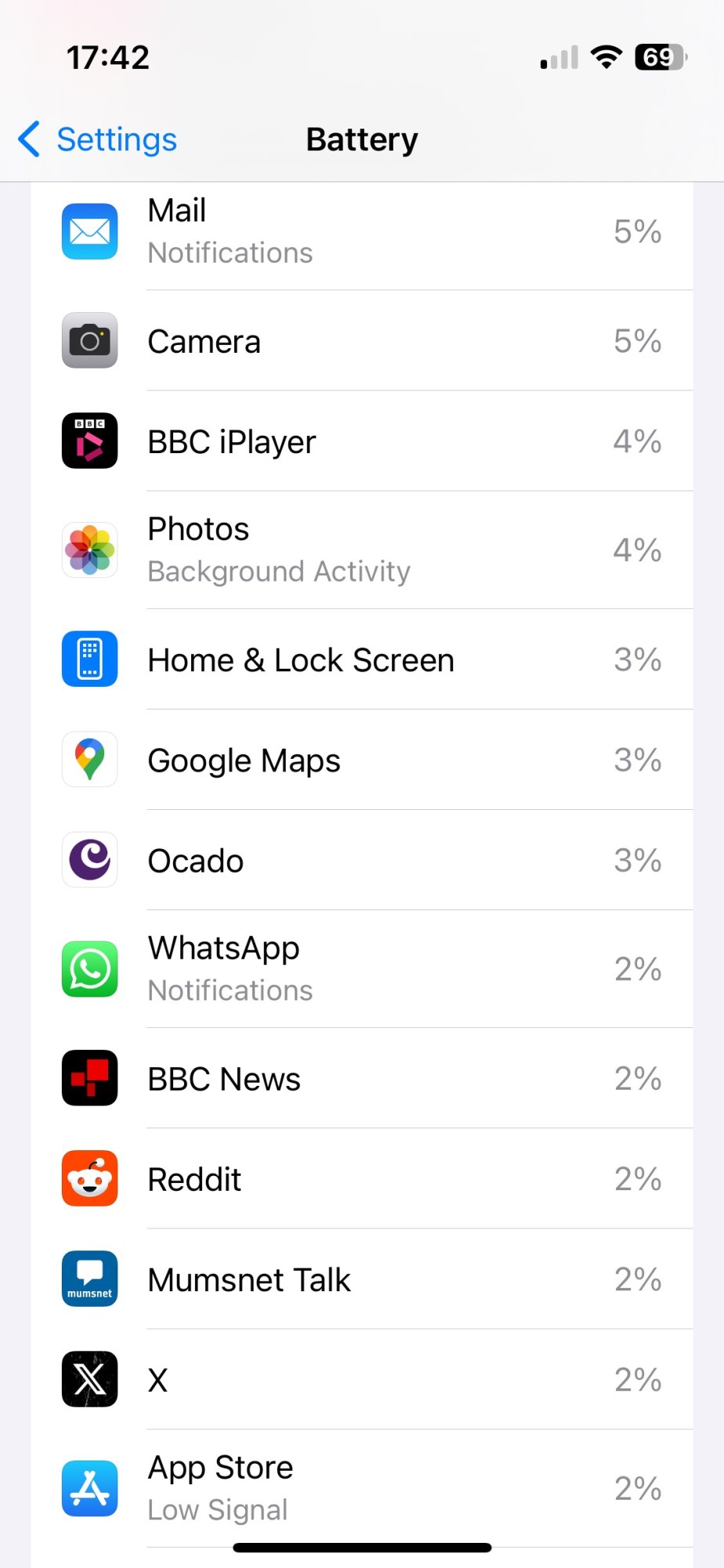This screenshot has height=1568, width=724.
Task: Open the BBC News row
Action: (x=360, y=1078)
